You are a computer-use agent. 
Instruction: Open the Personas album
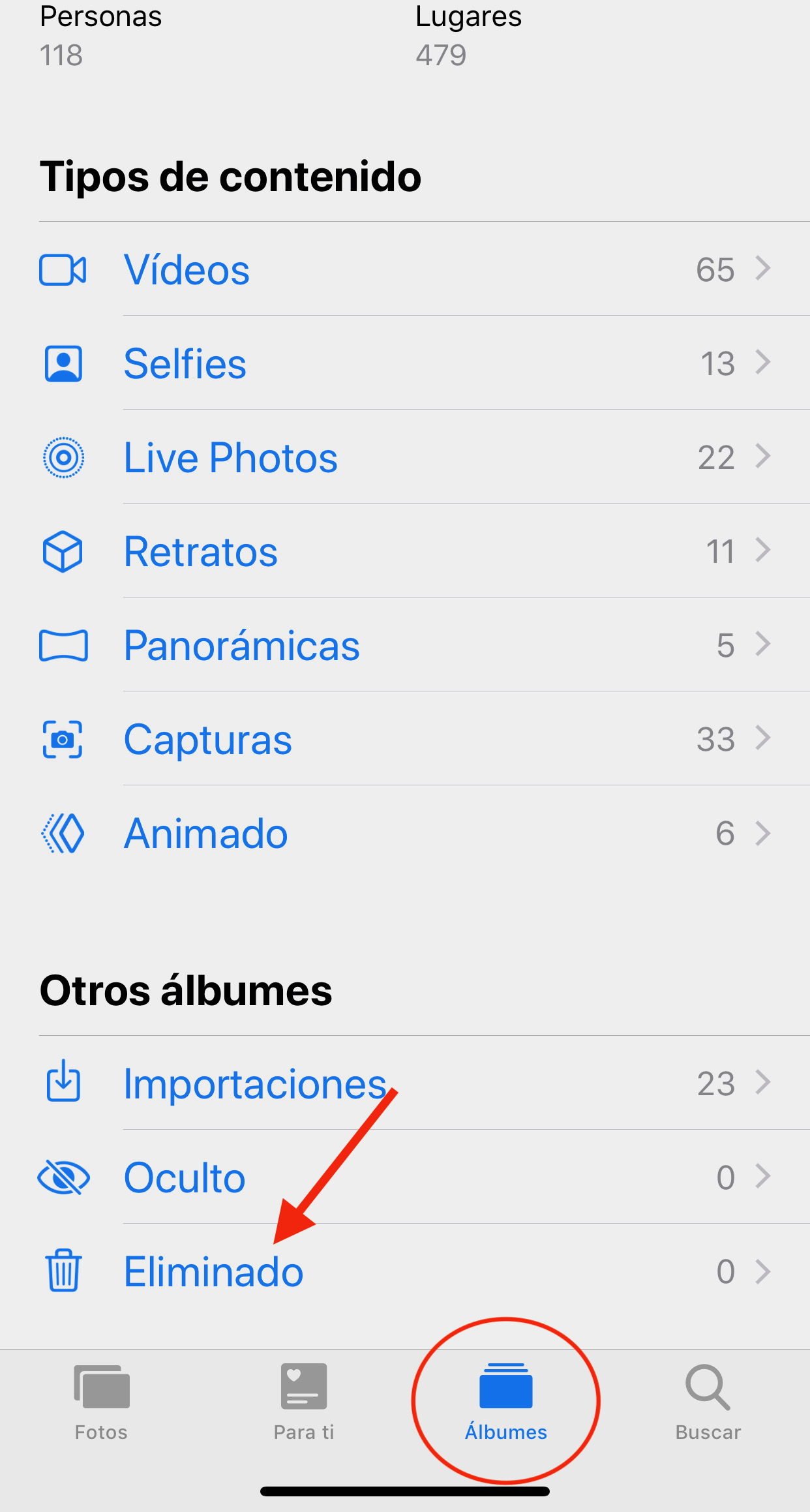coord(101,36)
